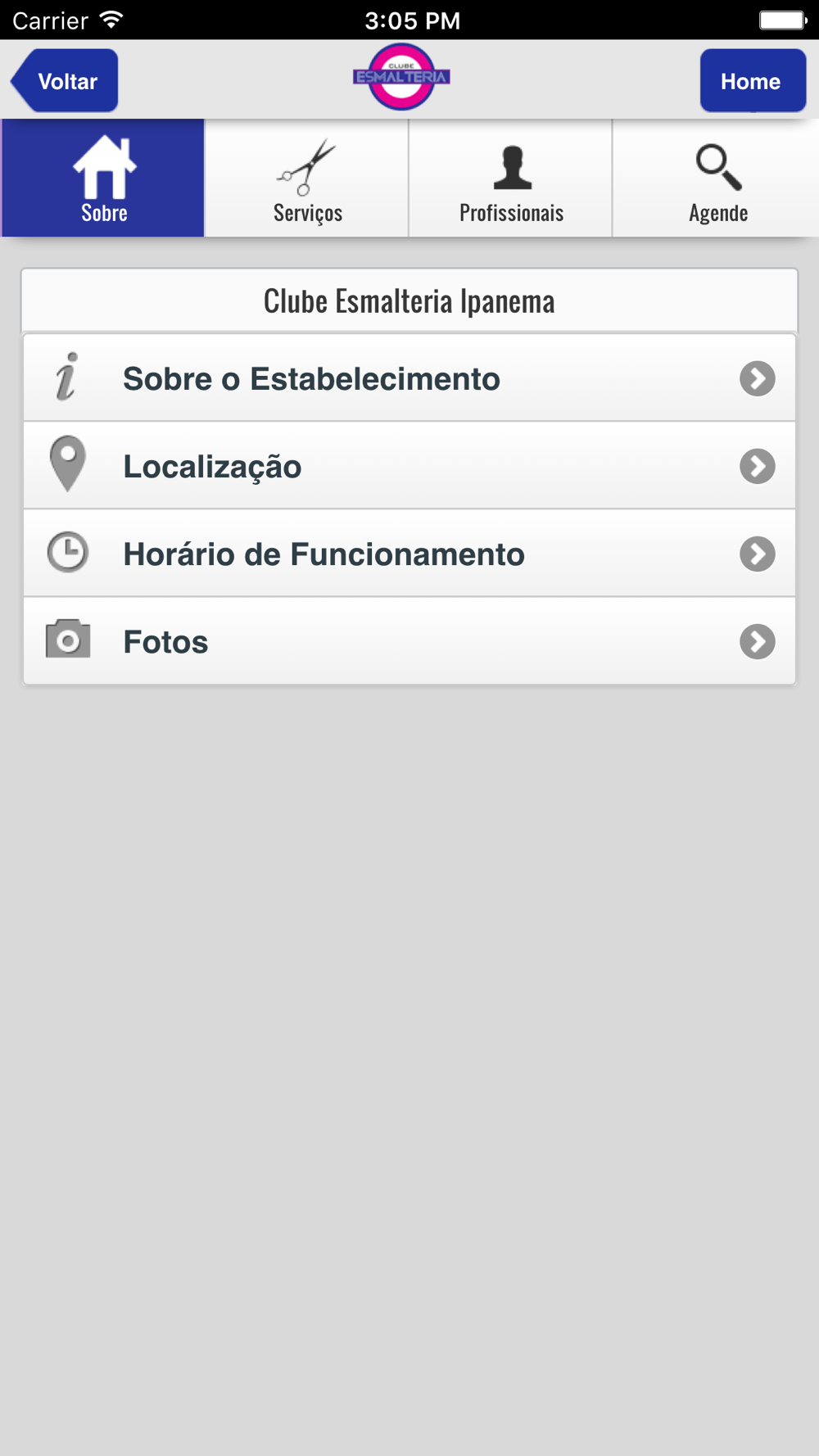Open Horário de Funcionamento
819x1456 pixels.
click(x=409, y=554)
